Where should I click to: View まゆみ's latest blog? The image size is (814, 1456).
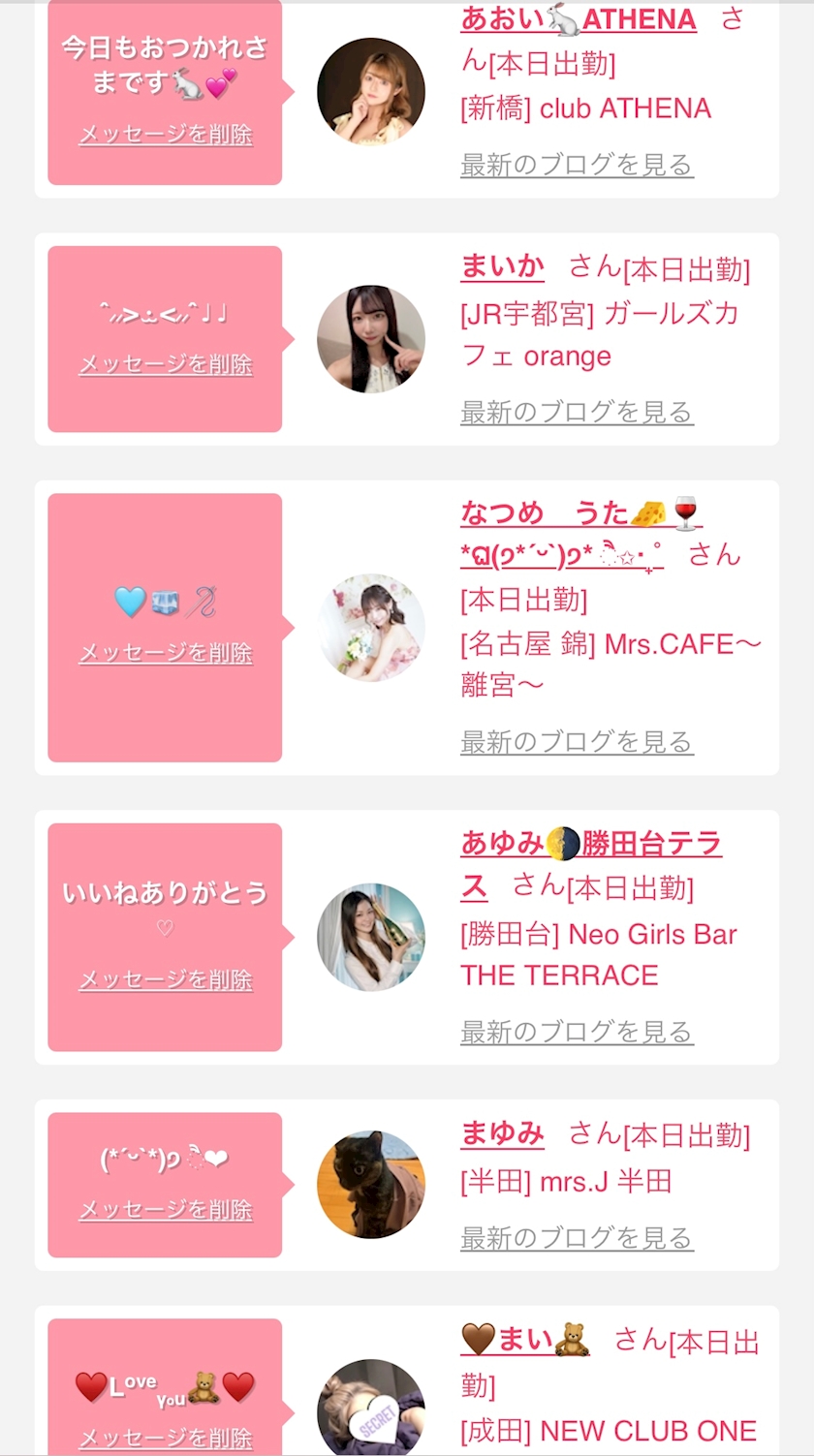(577, 1238)
